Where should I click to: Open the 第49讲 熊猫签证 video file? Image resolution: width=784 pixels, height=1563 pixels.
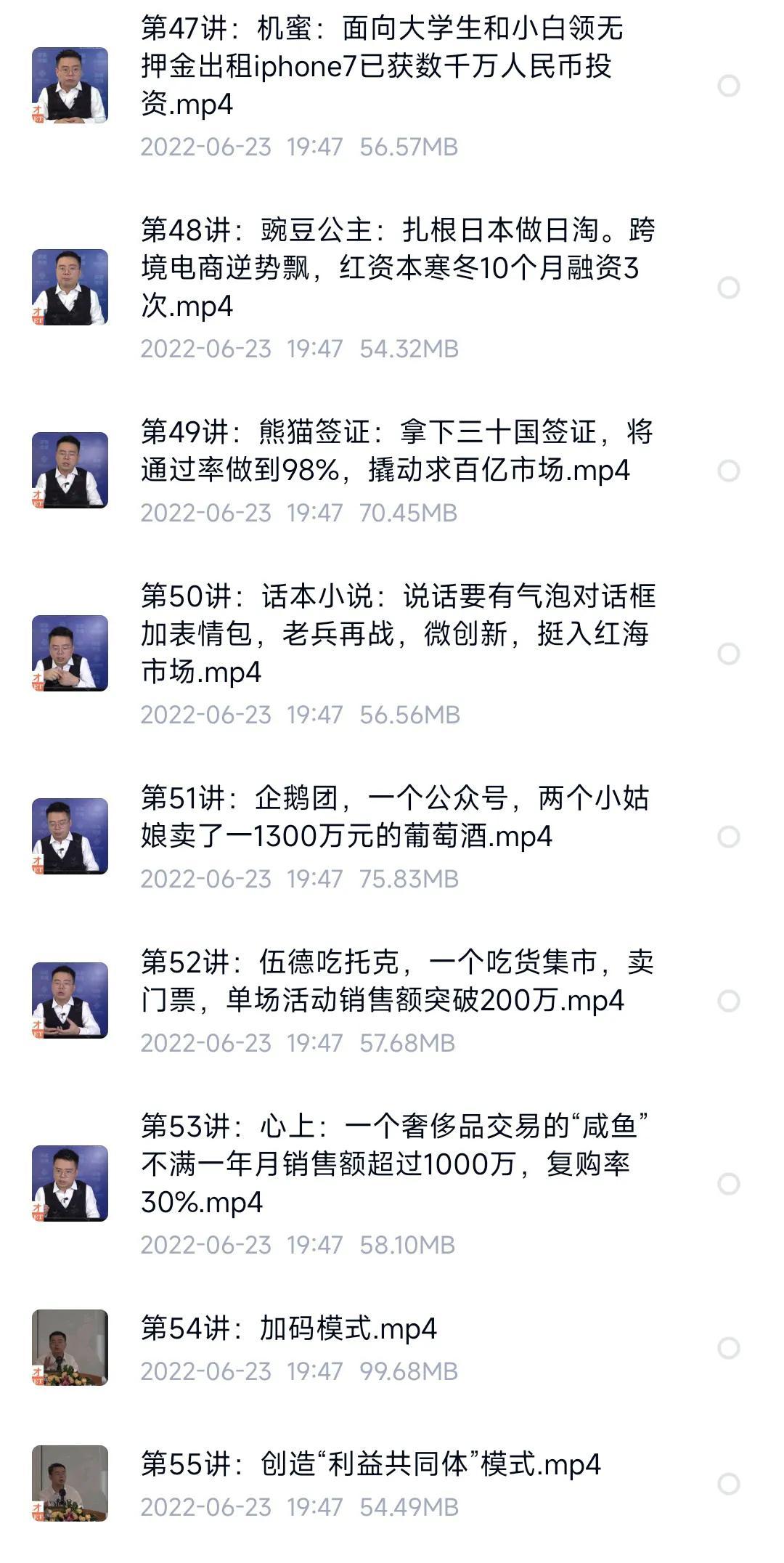396,452
